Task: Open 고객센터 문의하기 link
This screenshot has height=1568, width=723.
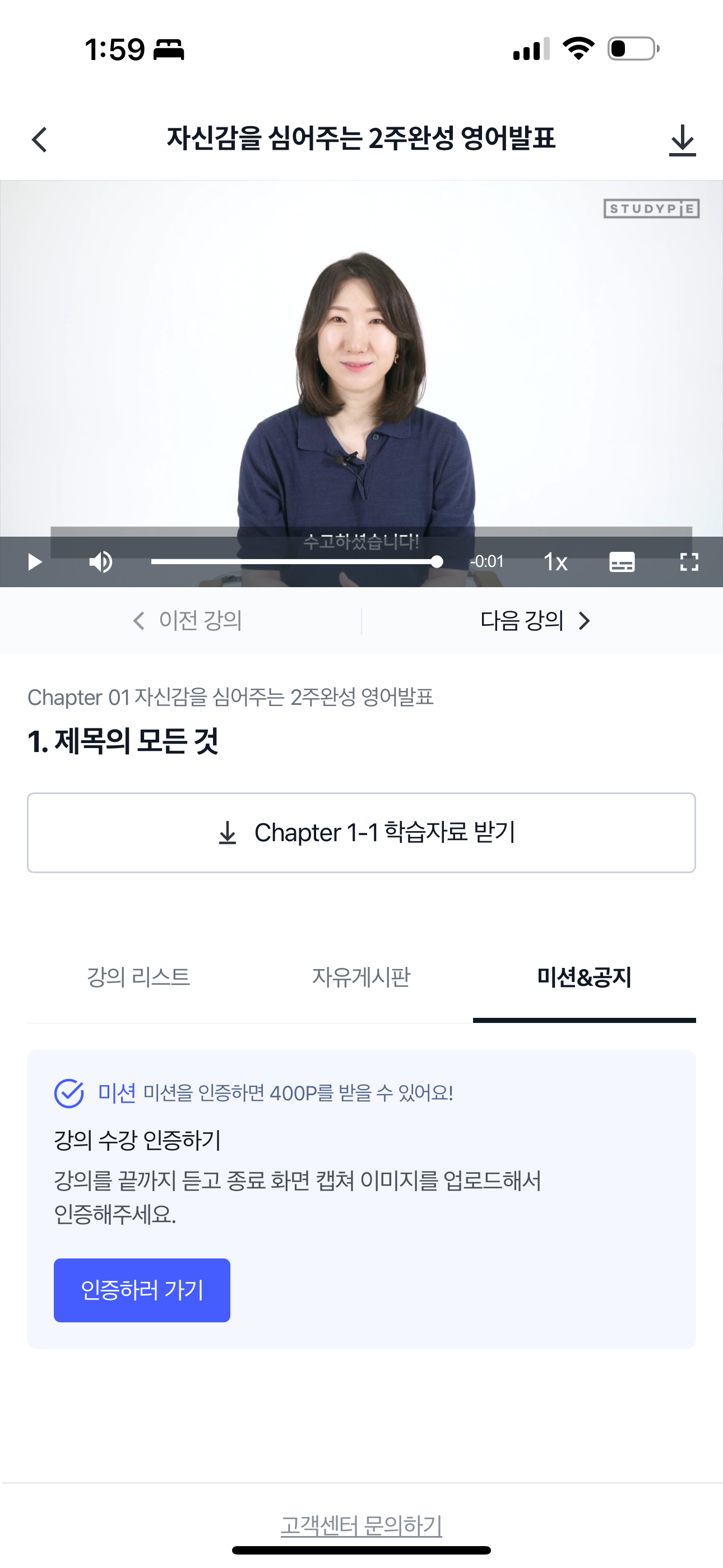Action: coord(361,1525)
